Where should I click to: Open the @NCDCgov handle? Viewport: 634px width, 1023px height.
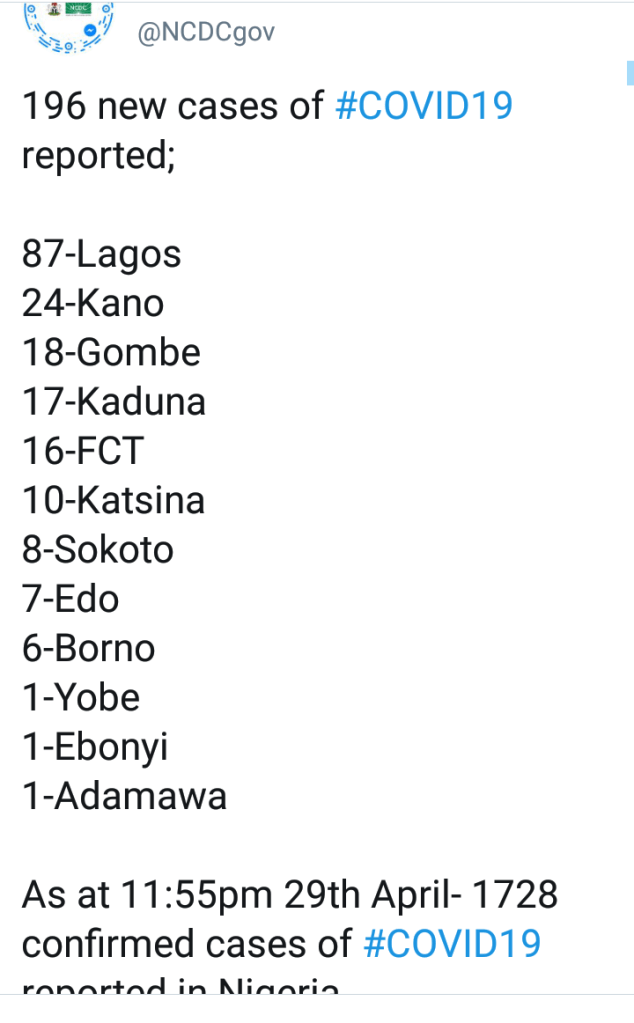[206, 32]
